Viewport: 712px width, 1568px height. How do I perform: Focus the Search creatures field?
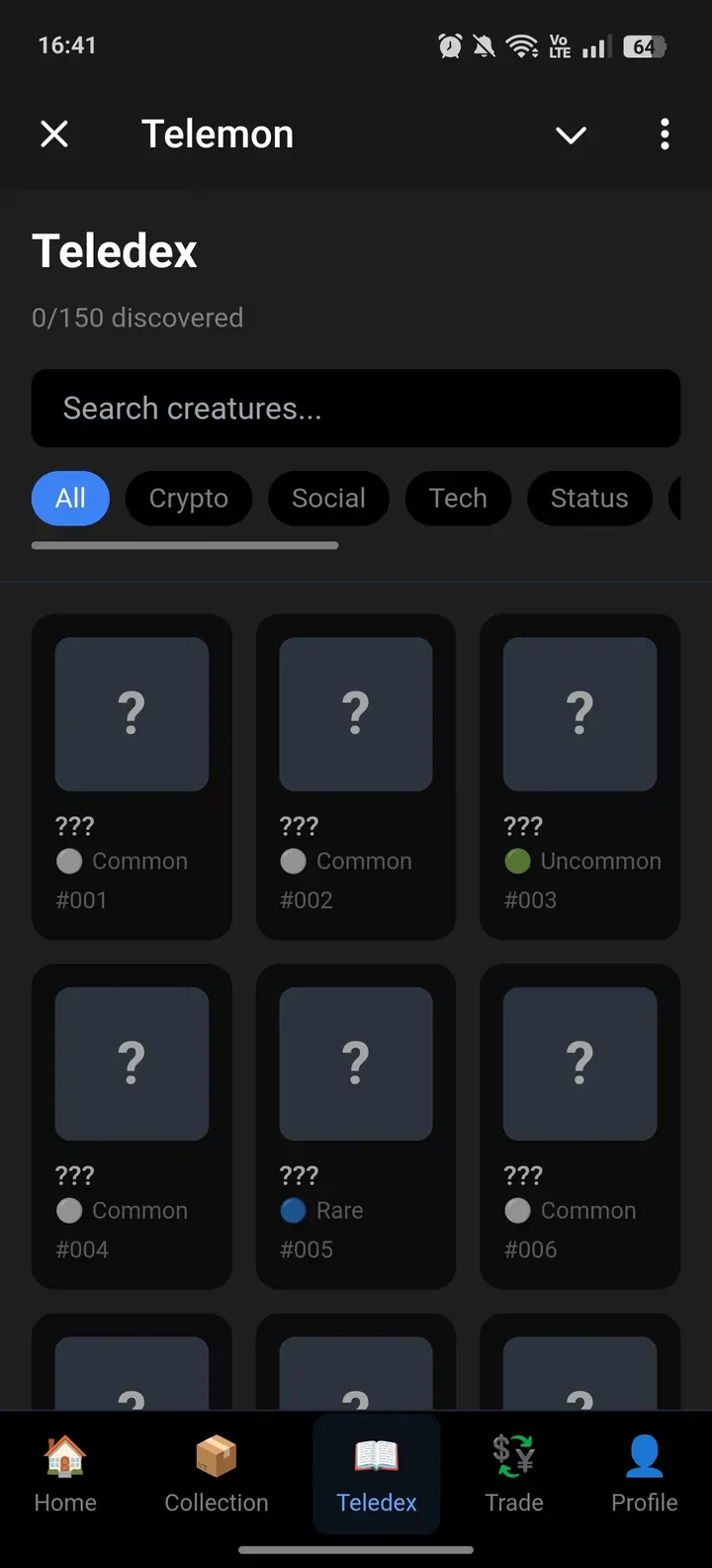click(356, 409)
